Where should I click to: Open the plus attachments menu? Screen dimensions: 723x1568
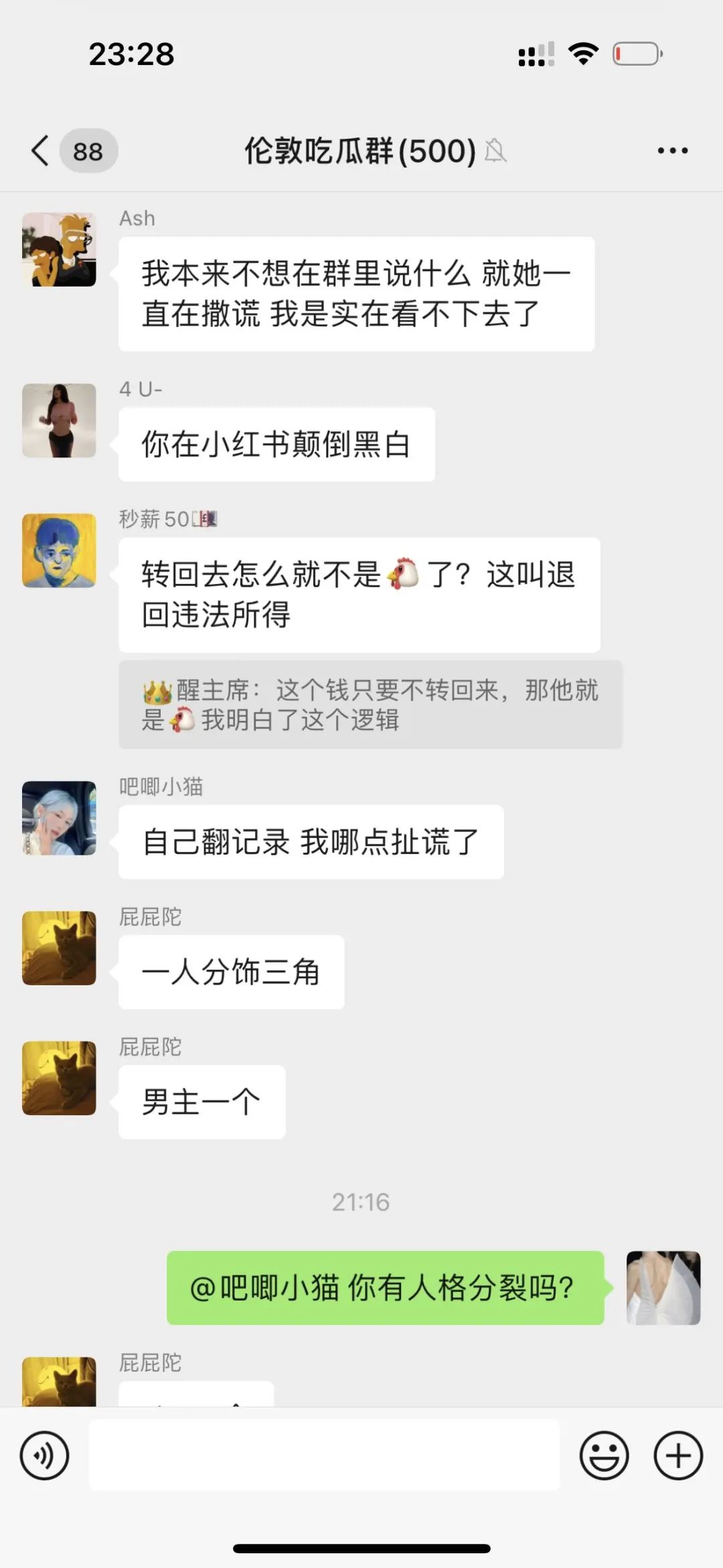[x=677, y=1455]
